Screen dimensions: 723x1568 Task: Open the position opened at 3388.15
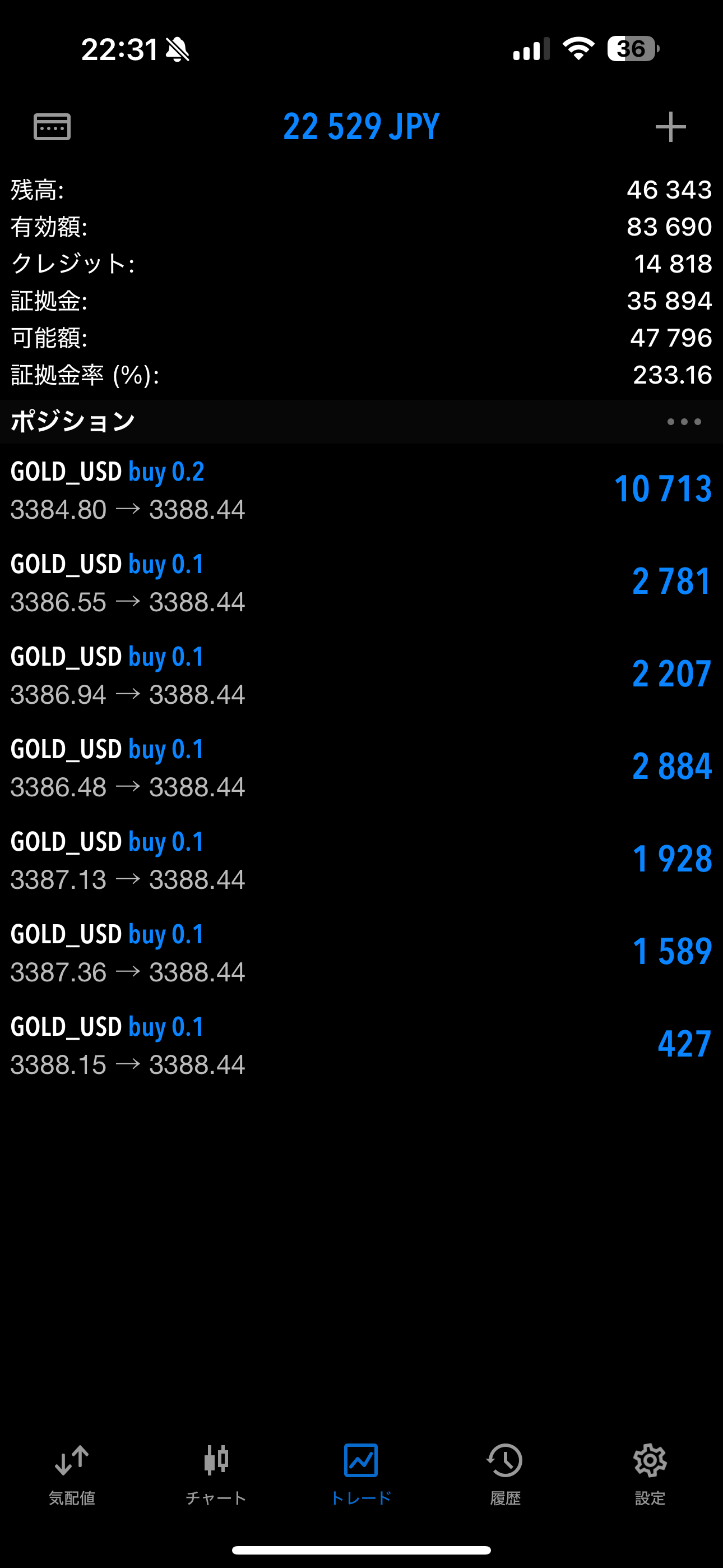(x=361, y=1045)
